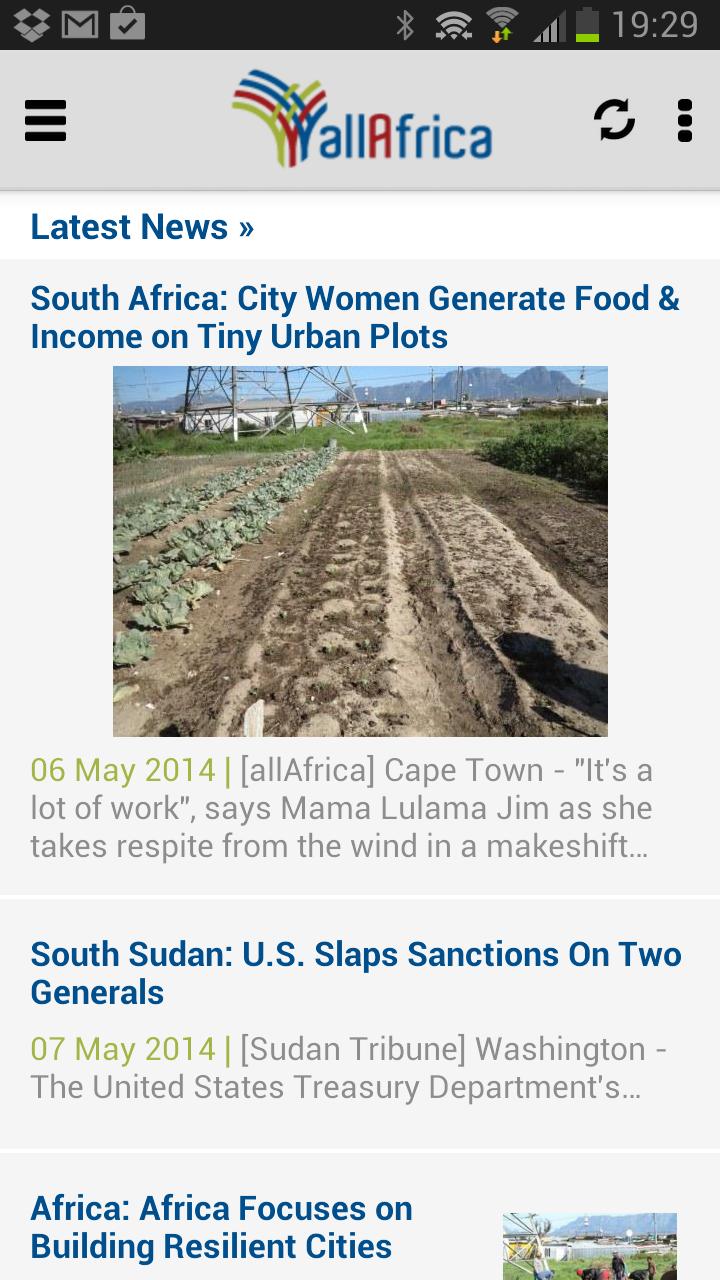Tap the Bluetooth status icon
720x1280 pixels.
coord(405,22)
